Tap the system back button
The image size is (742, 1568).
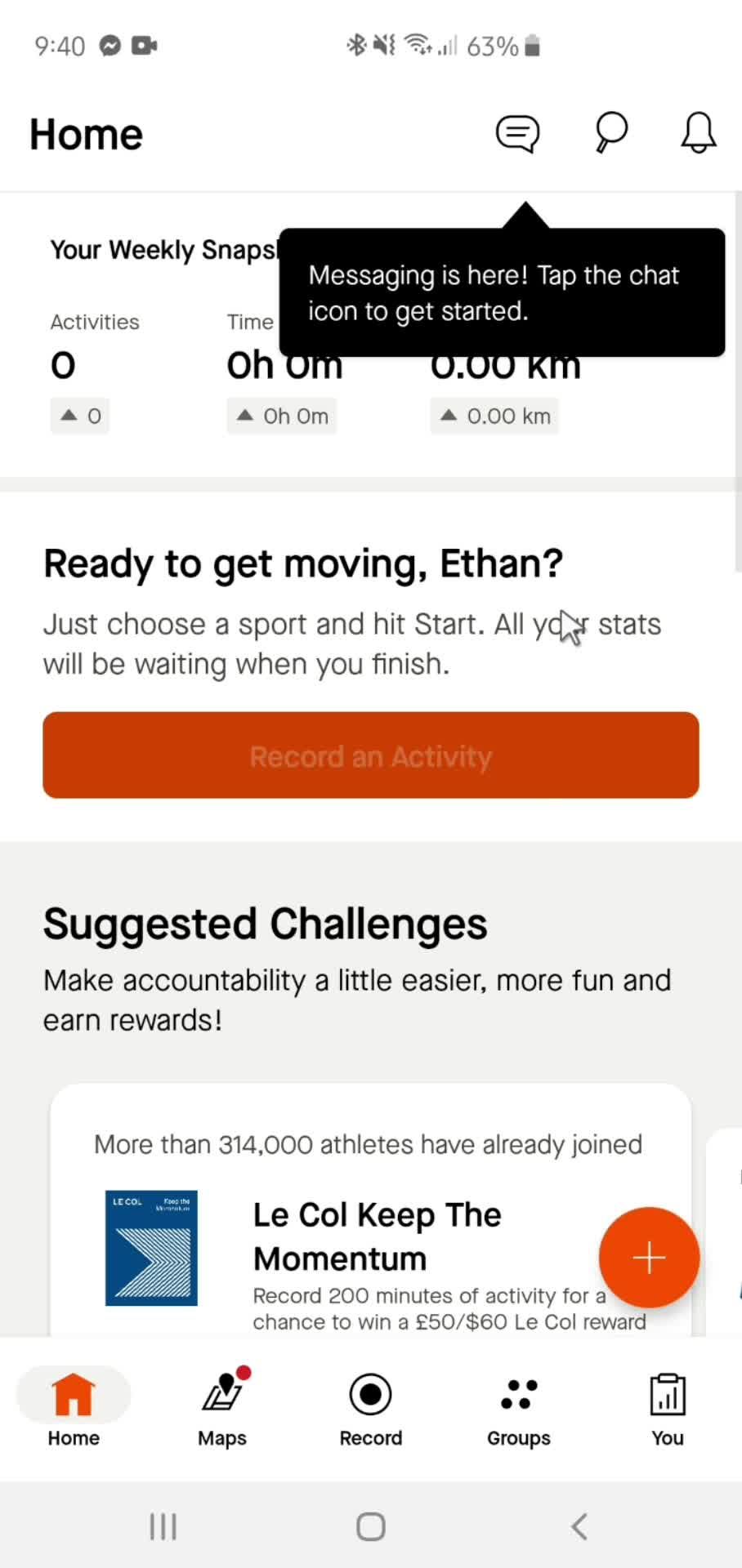[x=579, y=1526]
